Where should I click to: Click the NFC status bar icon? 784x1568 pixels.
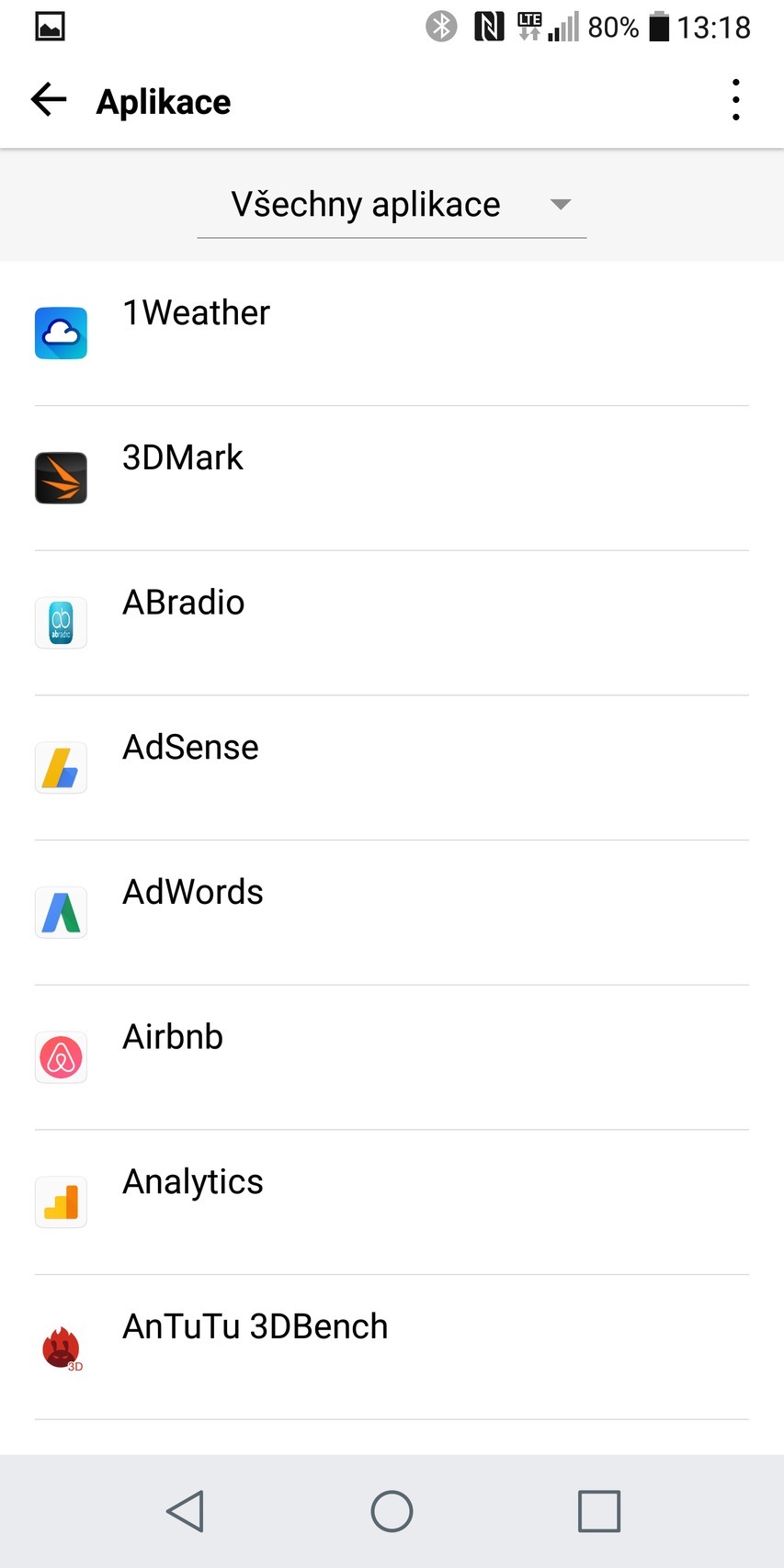490,26
